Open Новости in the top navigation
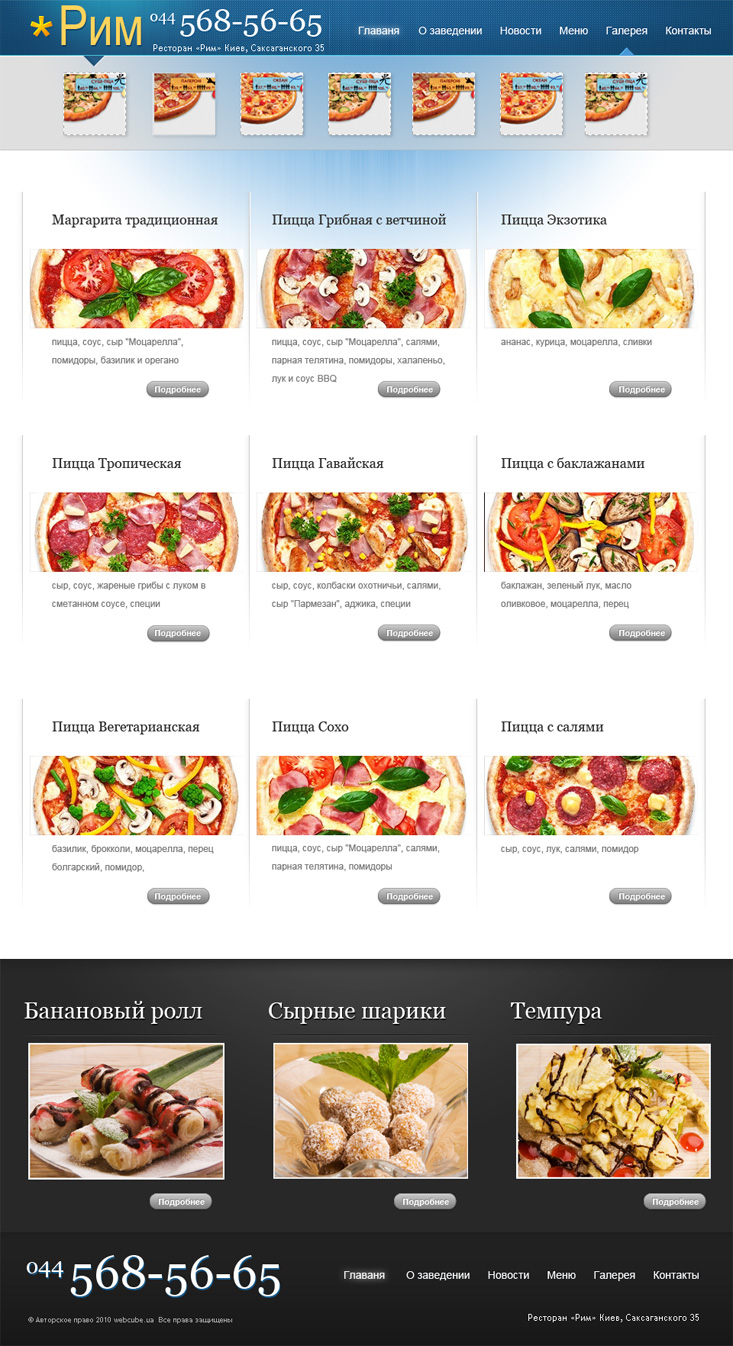The width and height of the screenshot is (733, 1346). [x=520, y=31]
